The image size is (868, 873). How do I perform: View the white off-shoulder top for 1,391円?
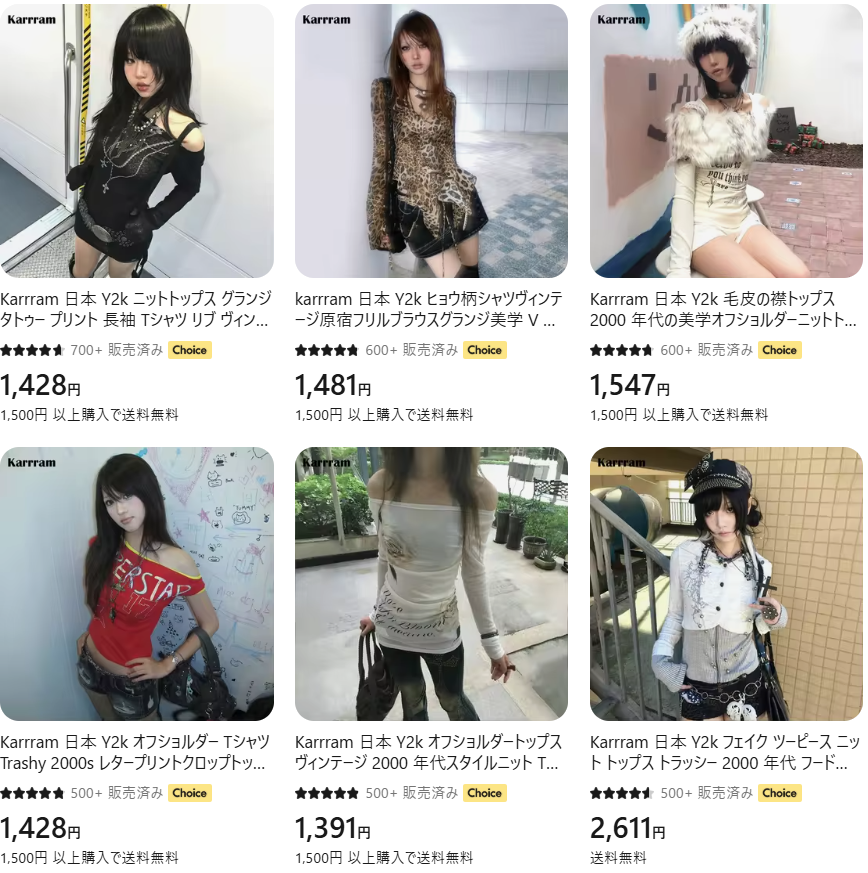click(431, 584)
